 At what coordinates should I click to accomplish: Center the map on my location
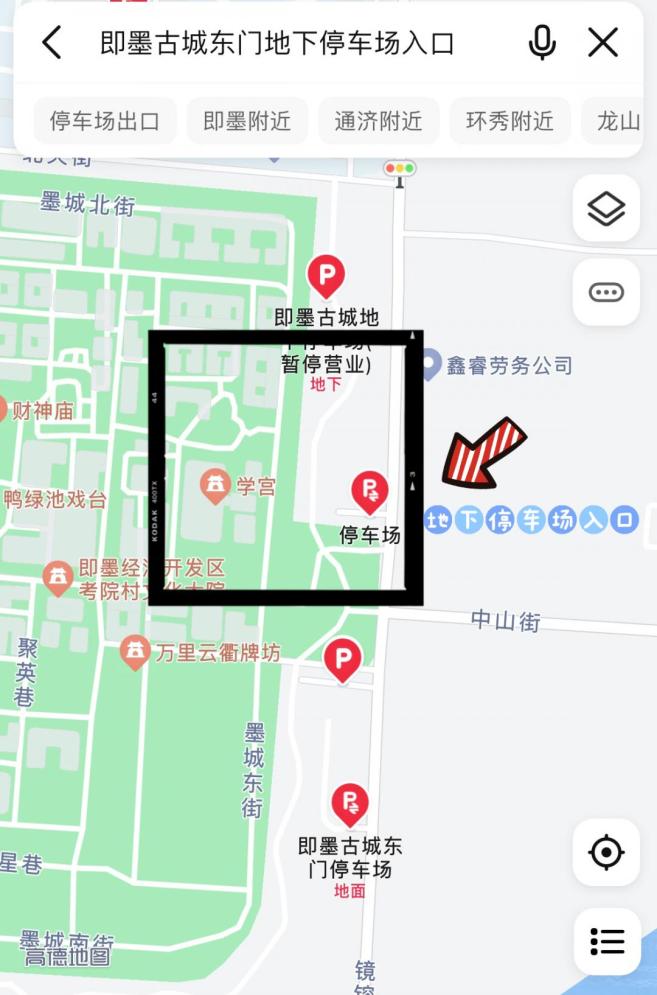pyautogui.click(x=606, y=853)
